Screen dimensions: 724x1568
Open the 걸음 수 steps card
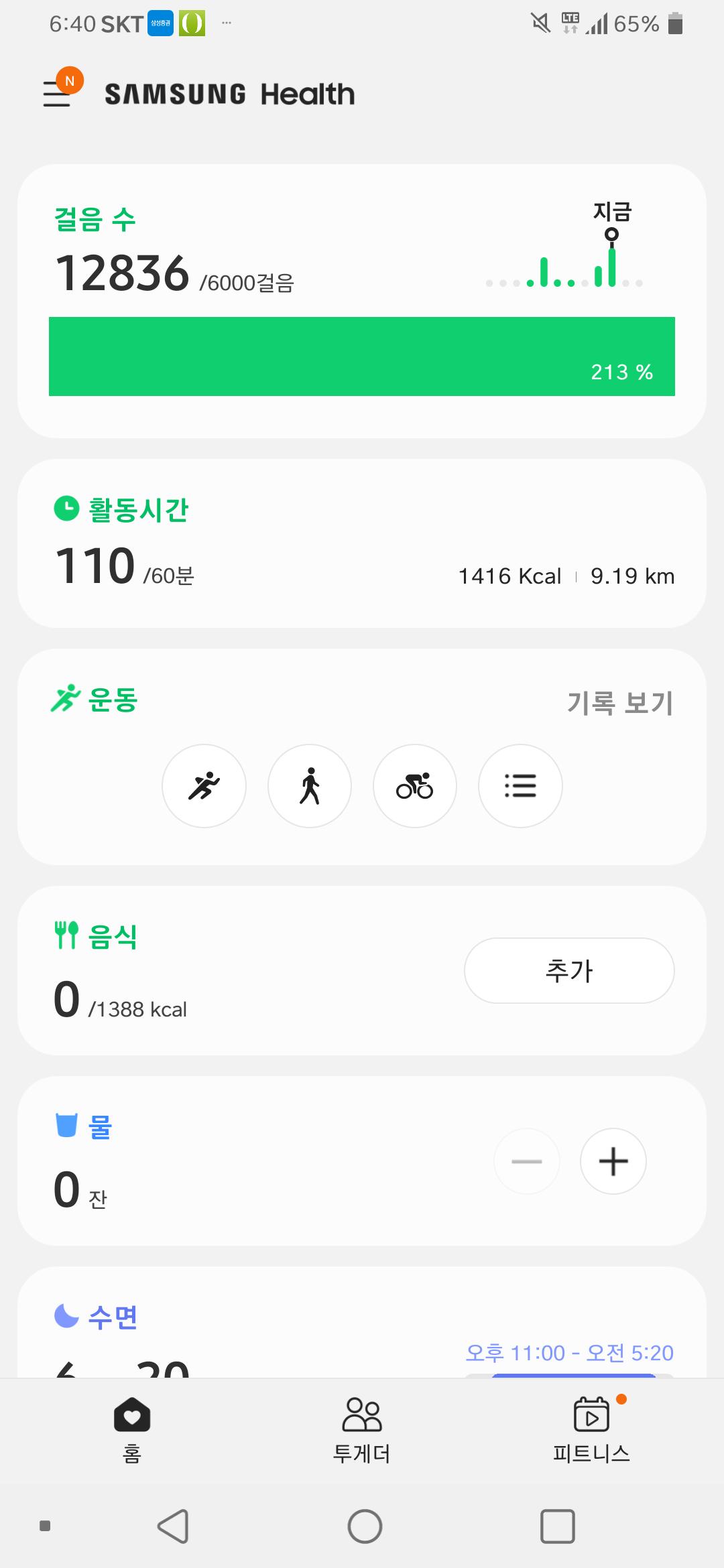tap(362, 302)
